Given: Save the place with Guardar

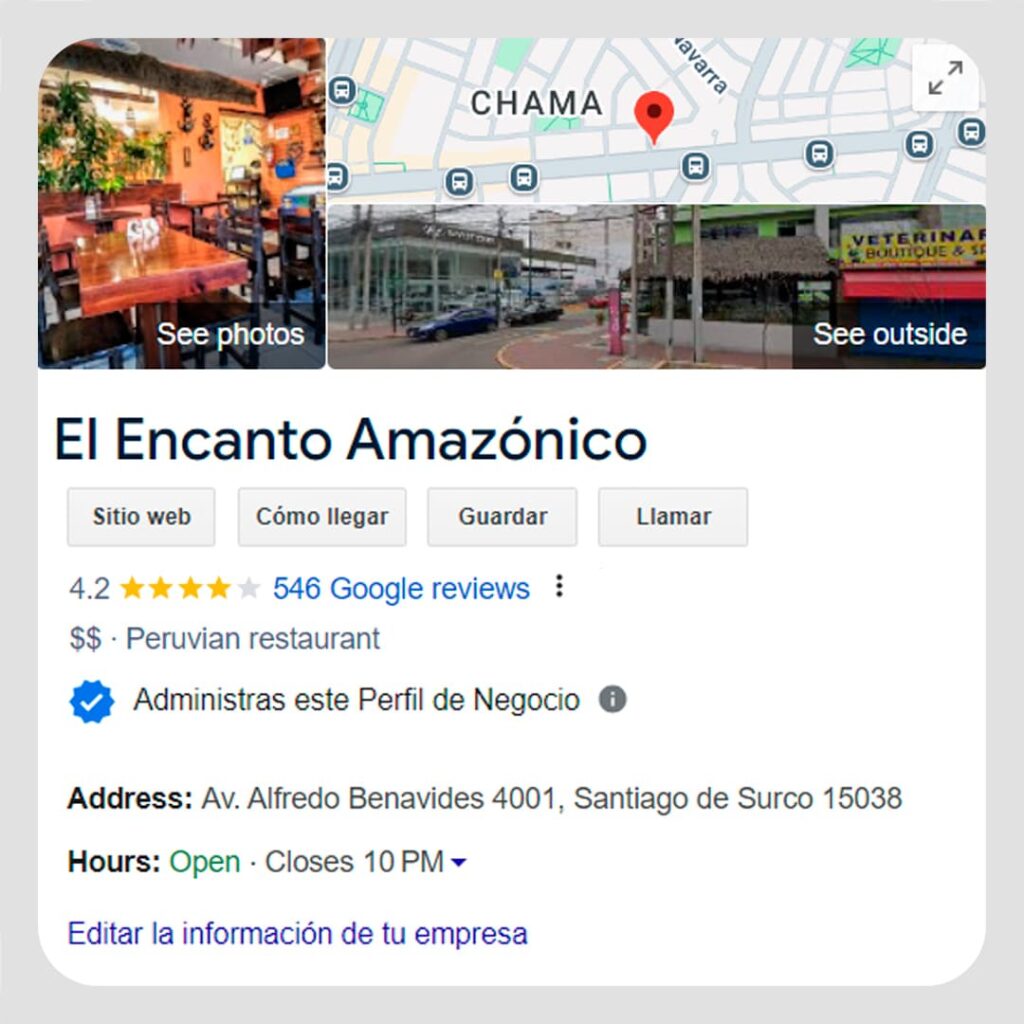Looking at the screenshot, I should (502, 517).
